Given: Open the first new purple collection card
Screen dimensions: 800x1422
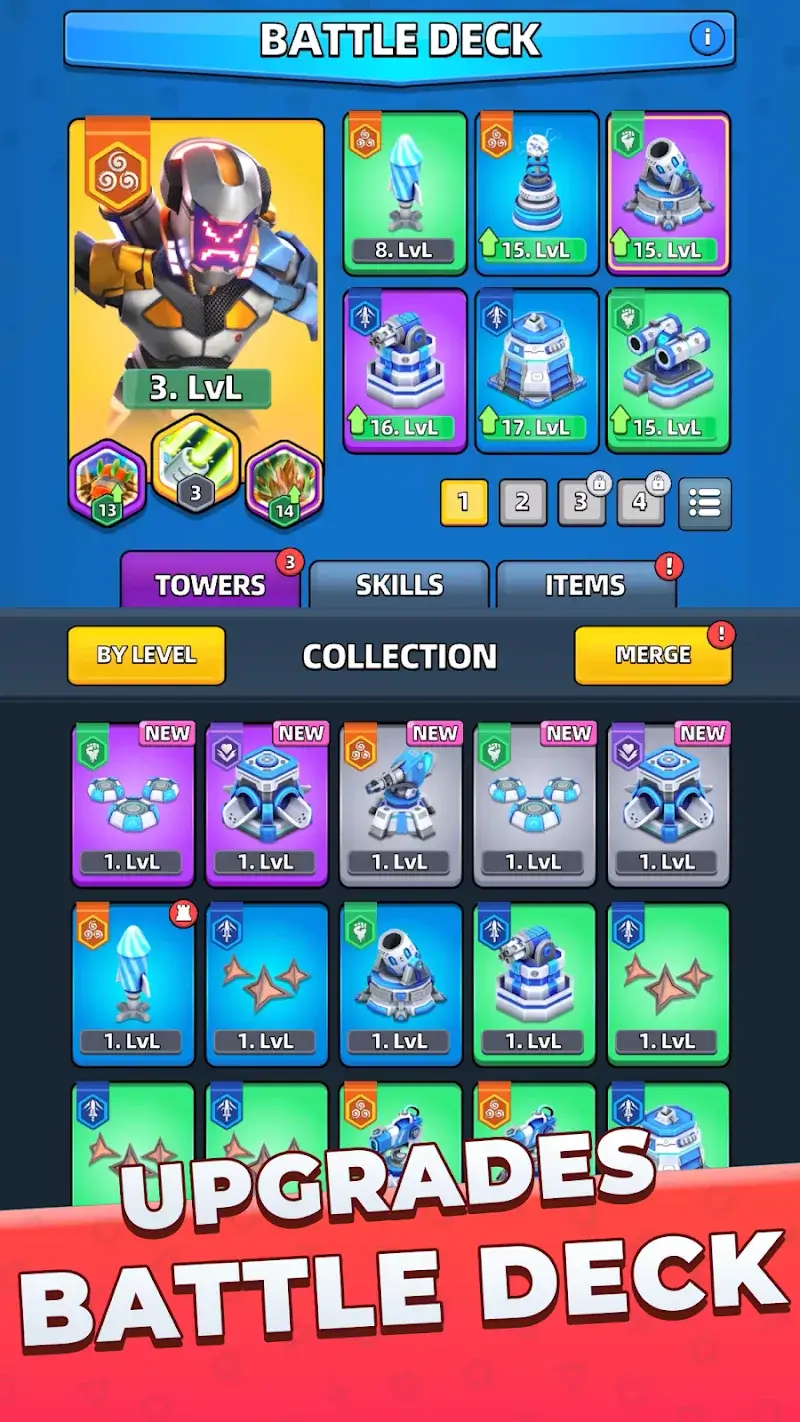Looking at the screenshot, I should pyautogui.click(x=133, y=804).
